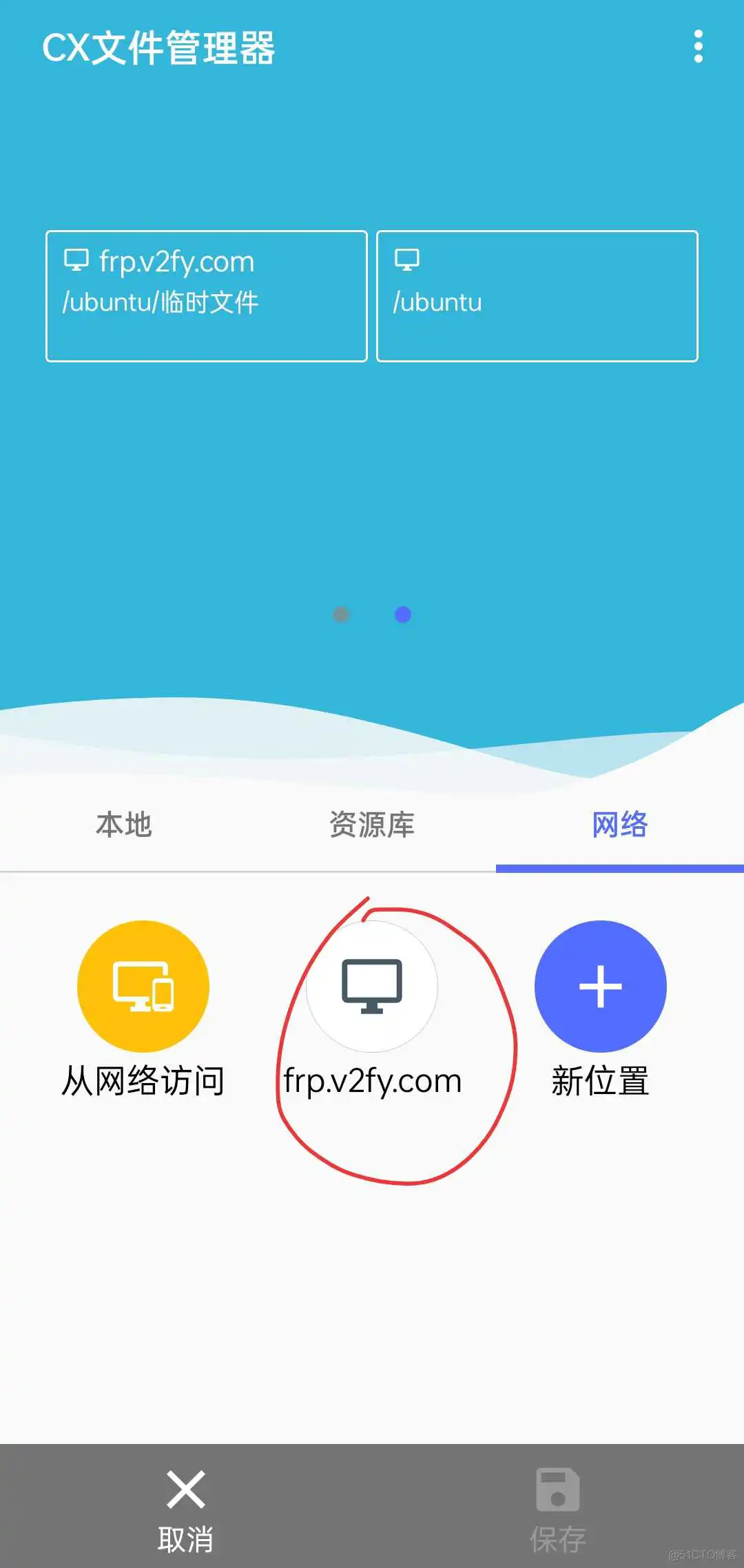Open the frp.v2fy.com /ubuntu/临时文件 shortcut card

[x=205, y=295]
